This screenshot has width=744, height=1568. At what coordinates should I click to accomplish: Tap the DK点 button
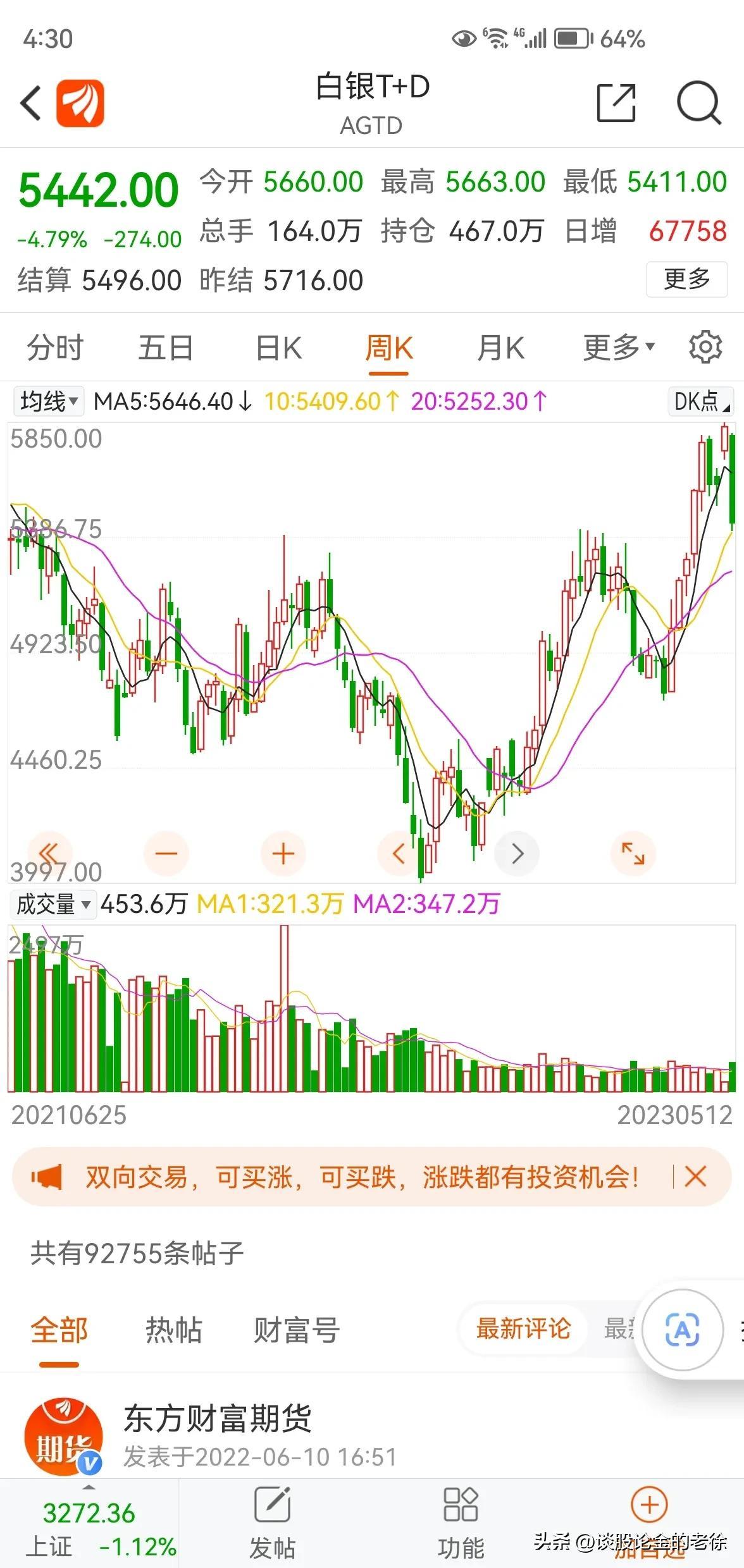tap(700, 401)
